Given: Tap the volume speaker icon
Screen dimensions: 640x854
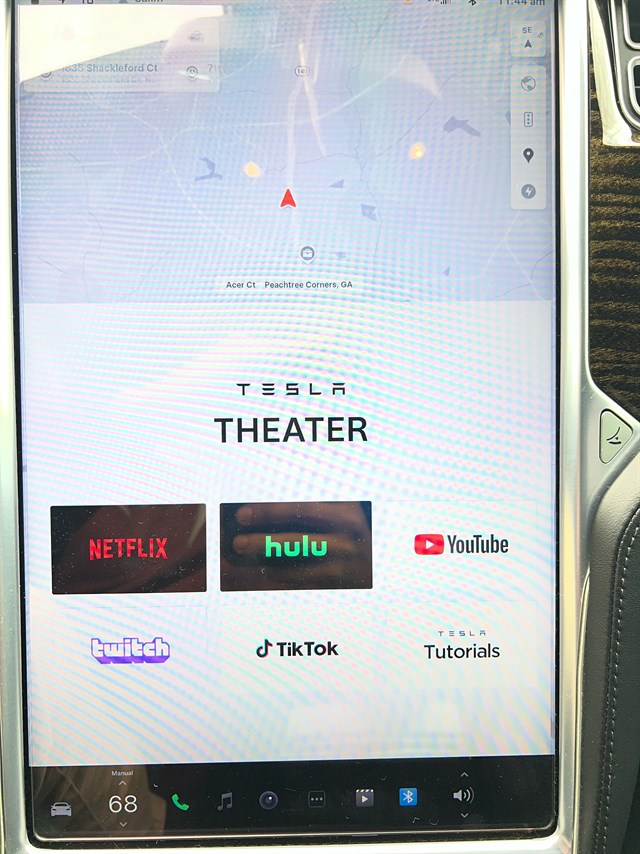Looking at the screenshot, I should tap(462, 796).
